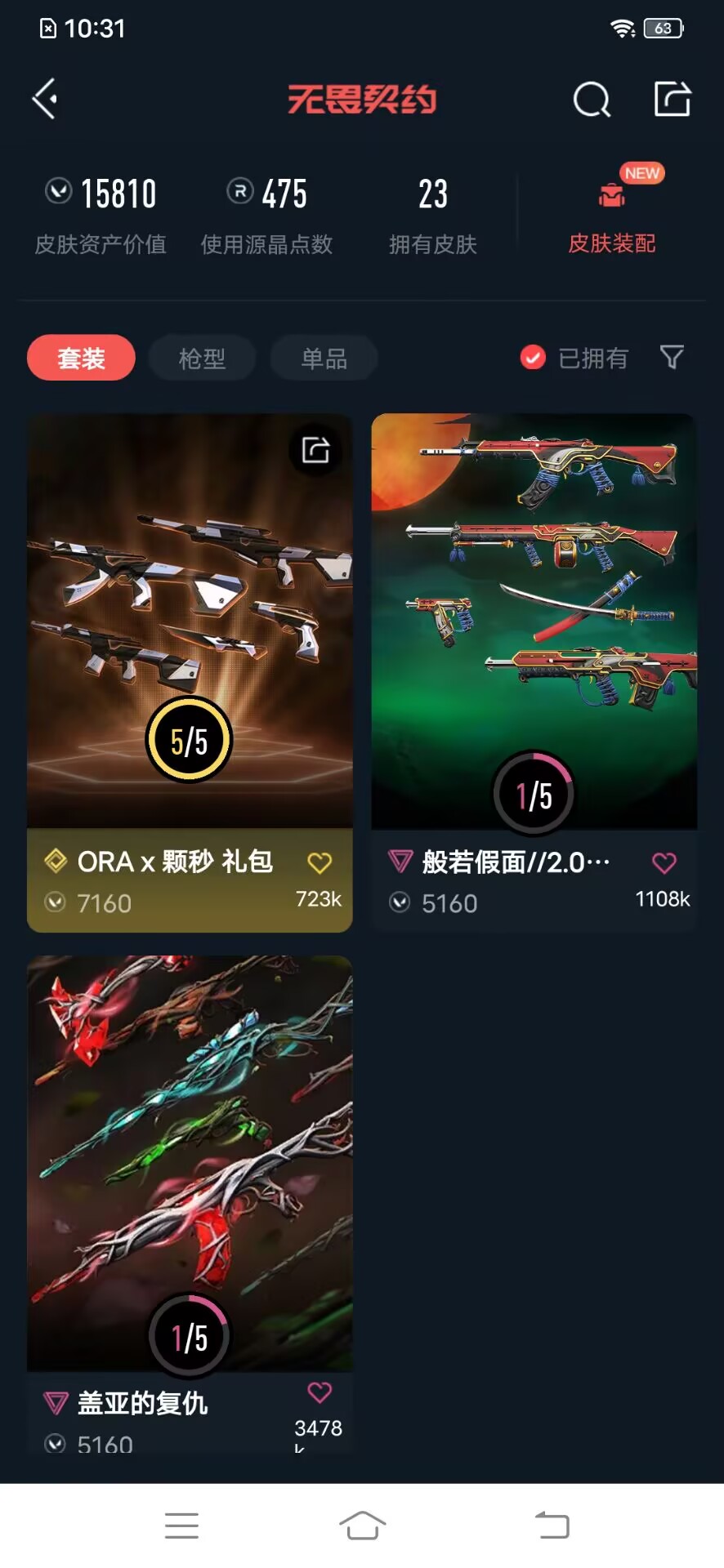
Task: Open the 般若假面//2.0 bundle card
Action: tap(534, 637)
